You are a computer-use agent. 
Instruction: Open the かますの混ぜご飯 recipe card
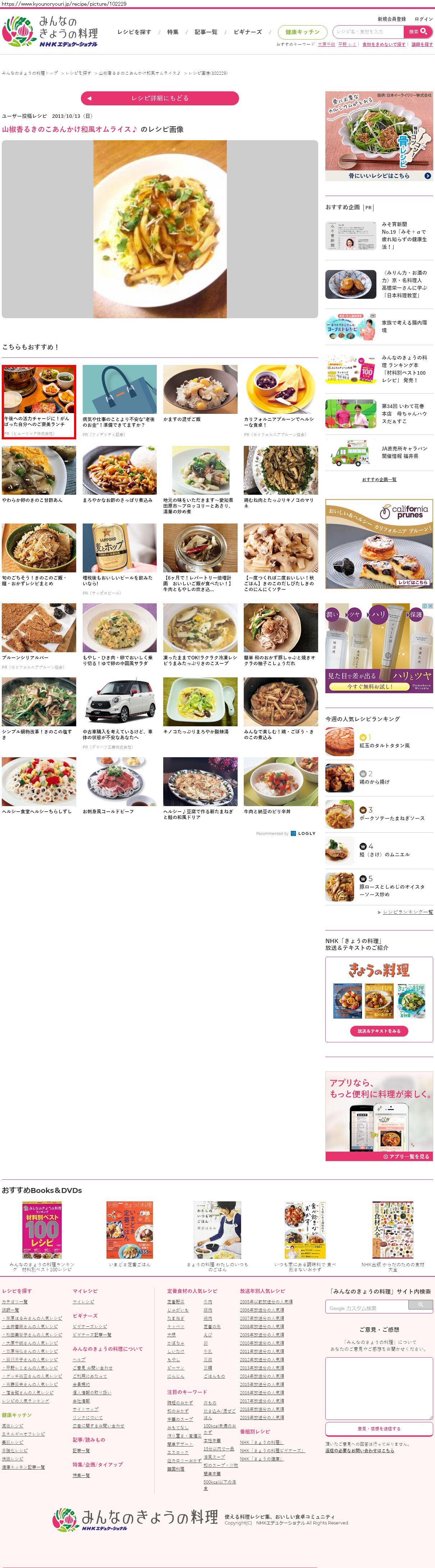pyautogui.click(x=200, y=394)
